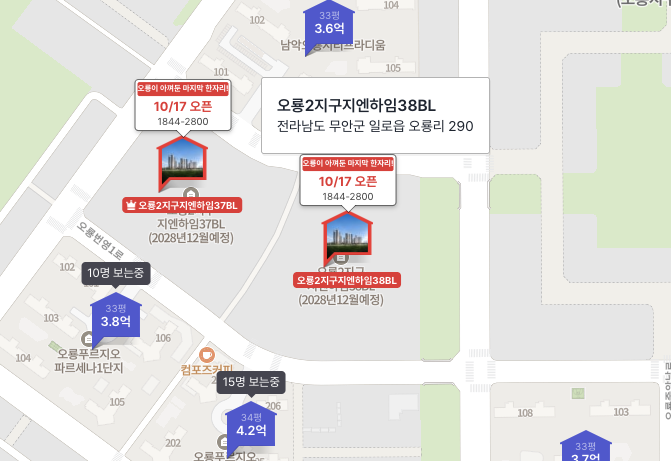Open the 오룡2지구지엔하임38BL address info card
This screenshot has height=461, width=671.
click(375, 115)
